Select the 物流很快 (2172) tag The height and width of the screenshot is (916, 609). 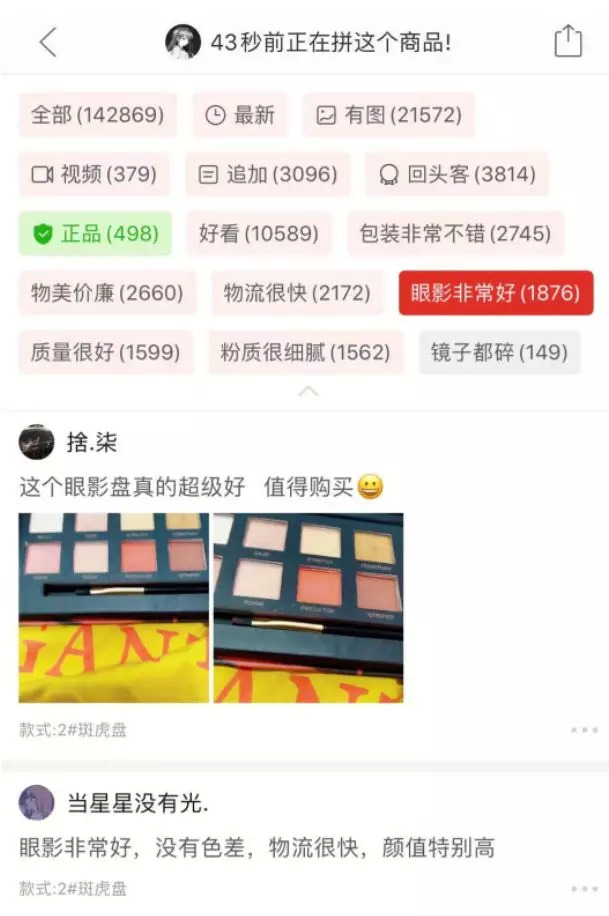point(297,293)
